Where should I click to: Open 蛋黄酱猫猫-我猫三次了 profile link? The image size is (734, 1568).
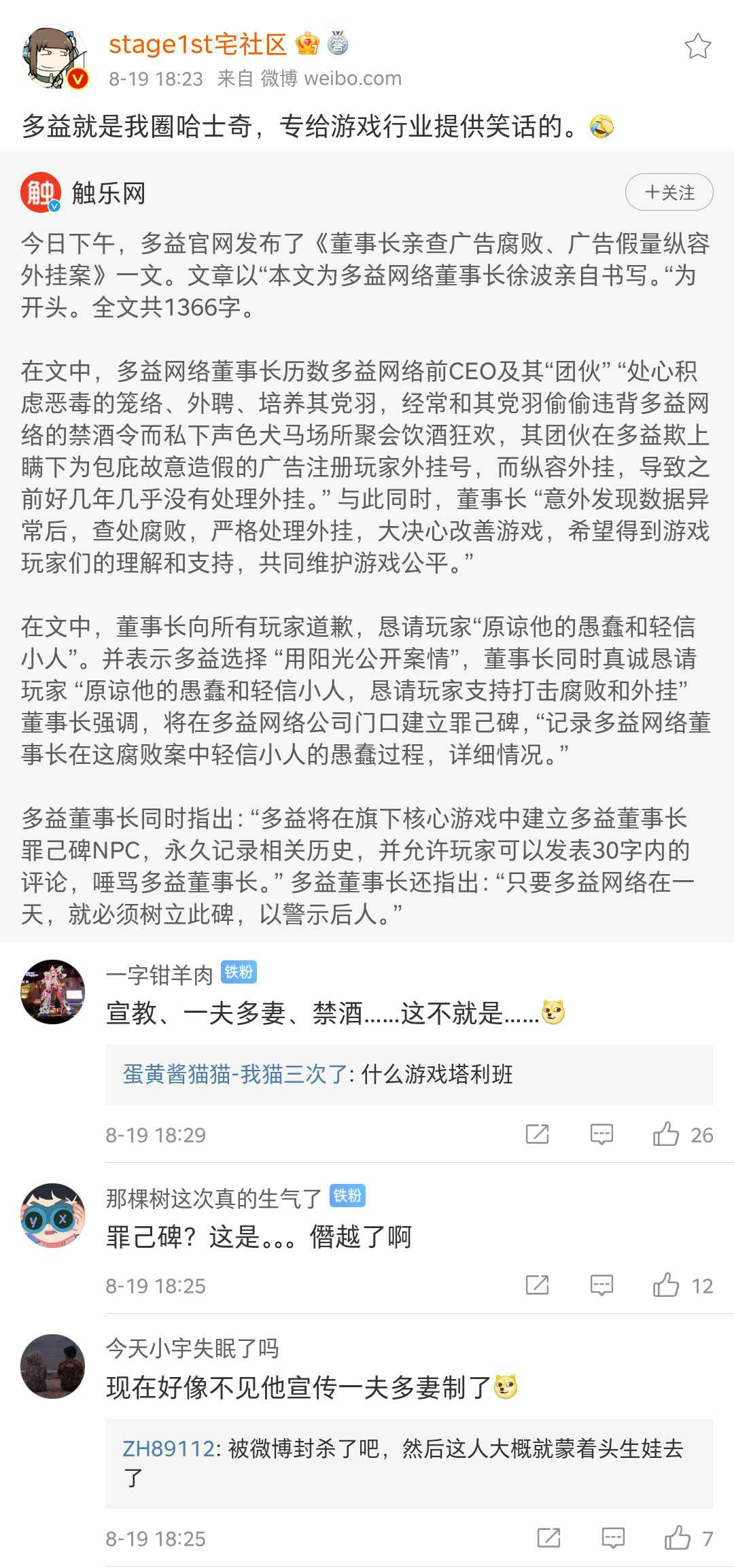pos(235,1074)
